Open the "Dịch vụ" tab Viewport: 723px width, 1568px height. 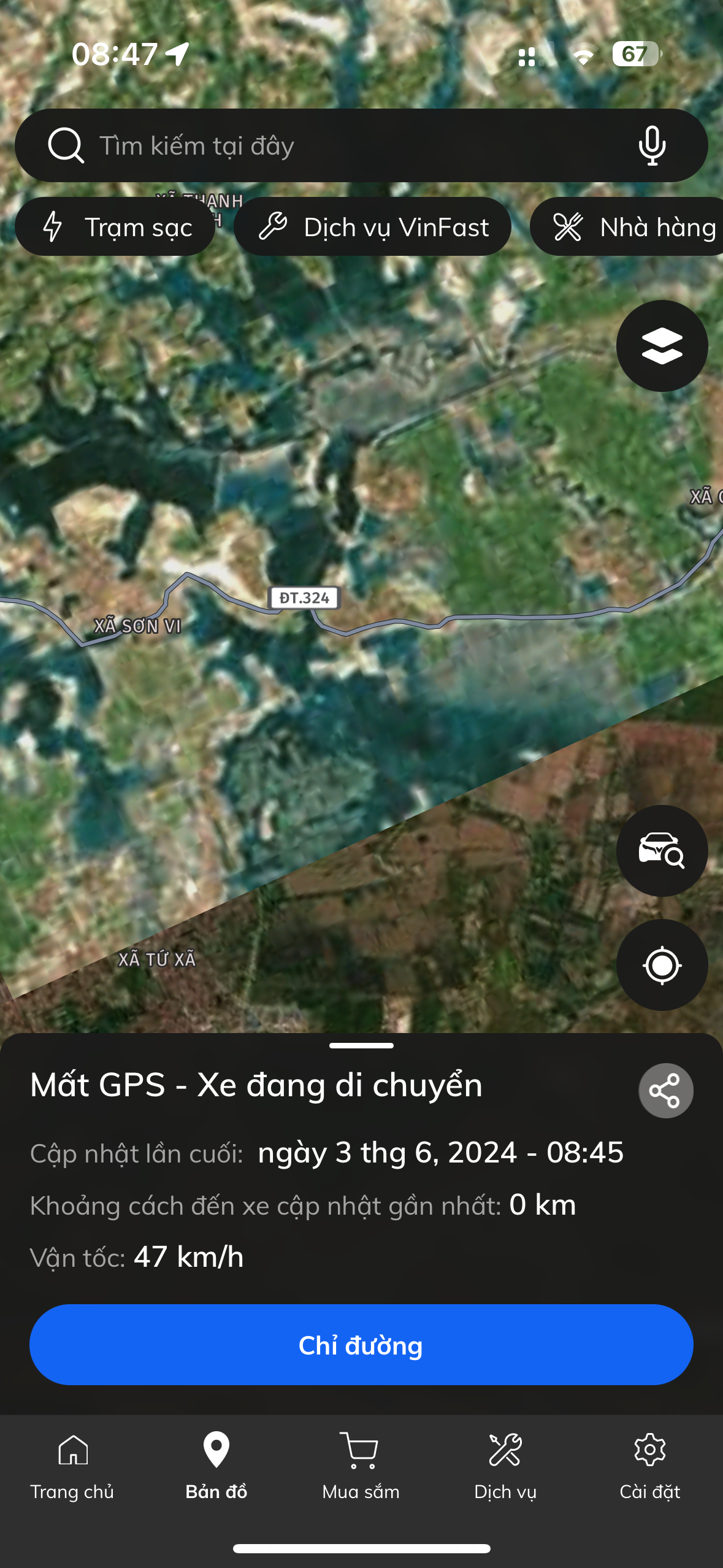(505, 1466)
